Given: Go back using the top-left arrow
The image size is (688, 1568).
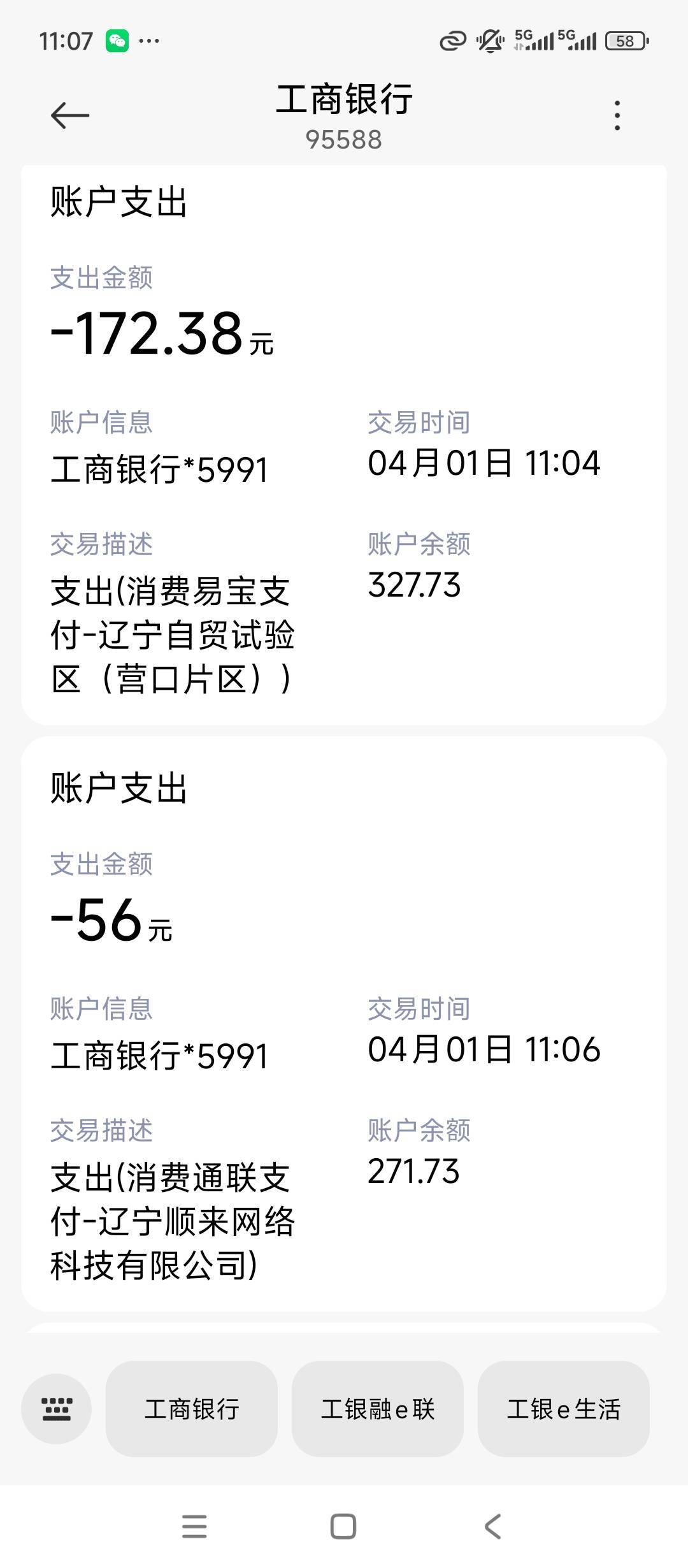Looking at the screenshot, I should point(70,115).
